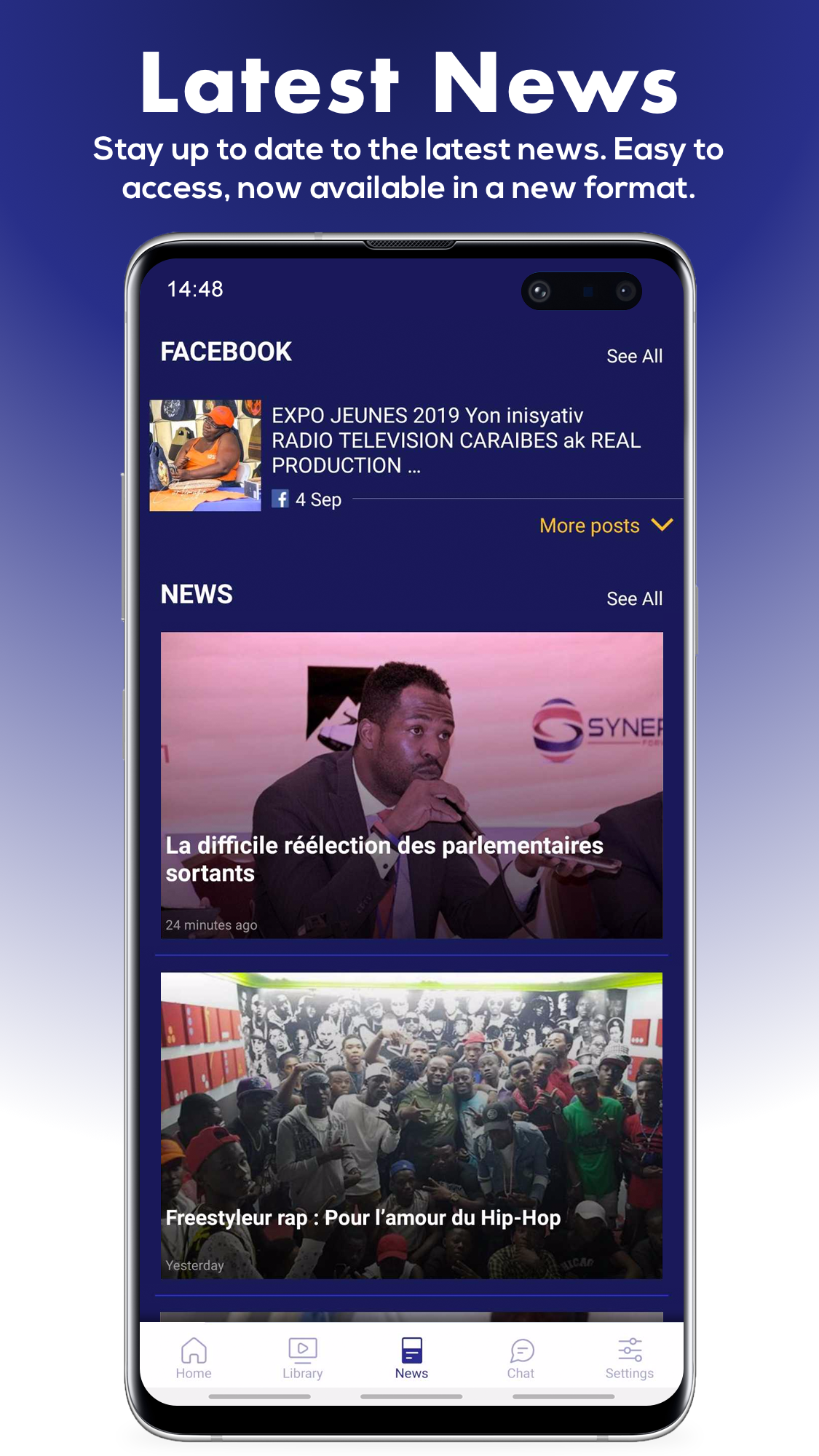This screenshot has width=819, height=1456.
Task: Click See All next to NEWS
Action: coord(634,598)
